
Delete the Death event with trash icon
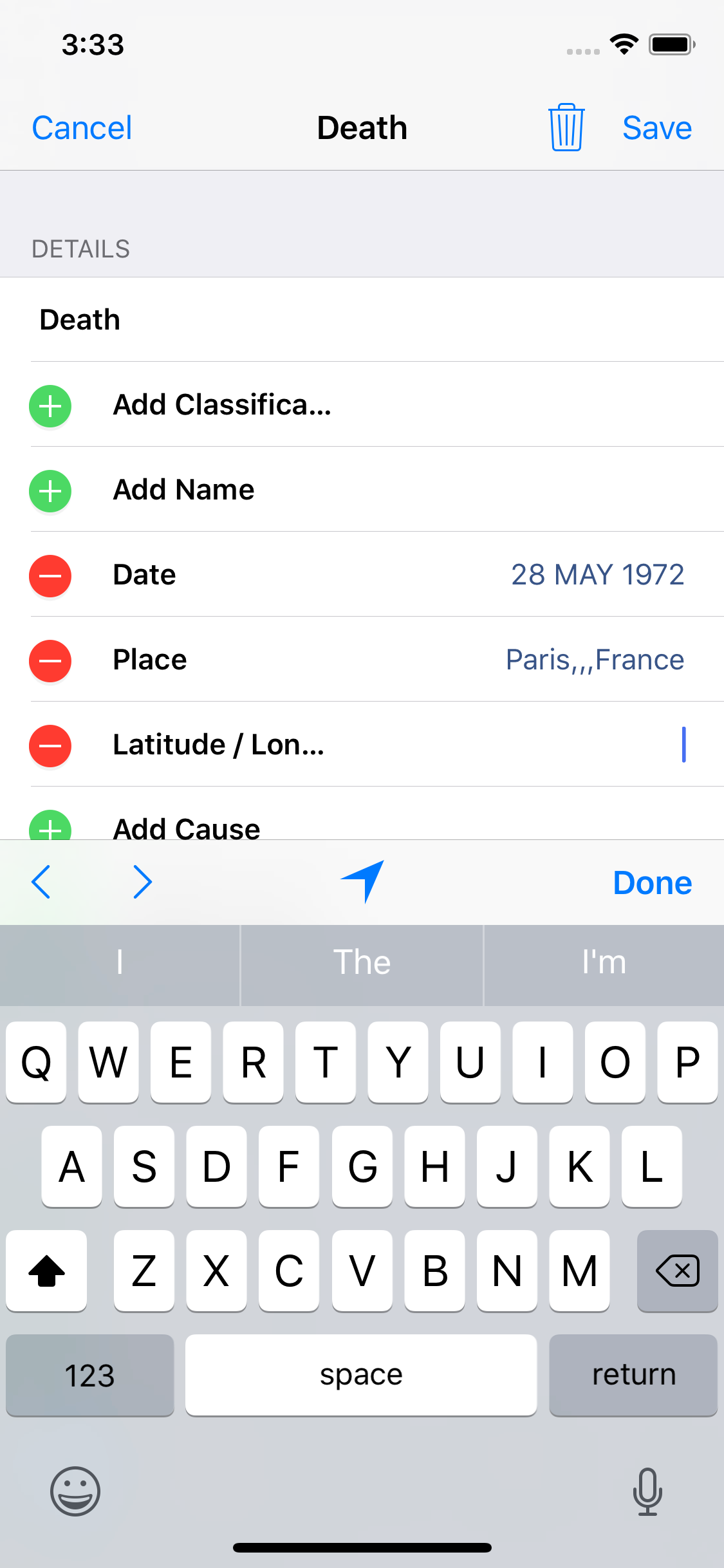point(566,127)
